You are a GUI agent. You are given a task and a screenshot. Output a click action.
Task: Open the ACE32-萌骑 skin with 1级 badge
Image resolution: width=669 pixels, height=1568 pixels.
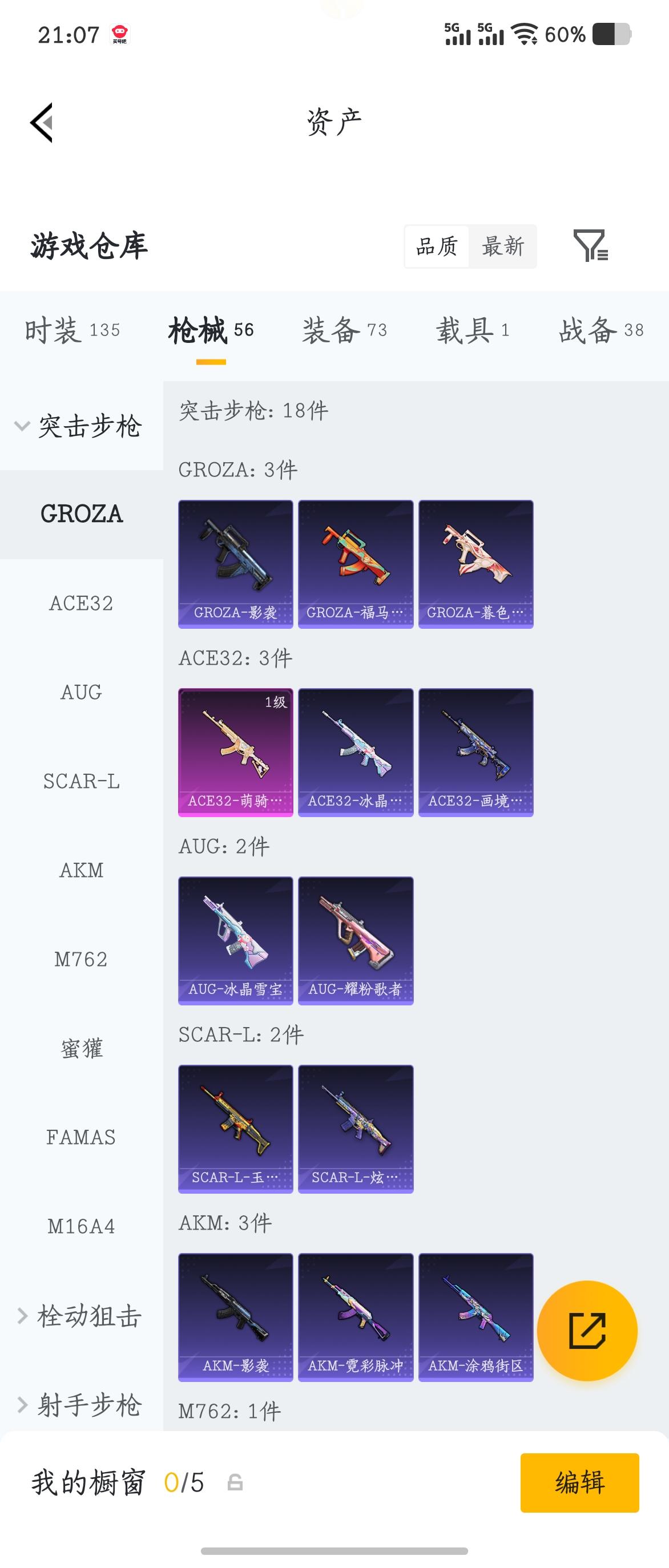pos(236,753)
